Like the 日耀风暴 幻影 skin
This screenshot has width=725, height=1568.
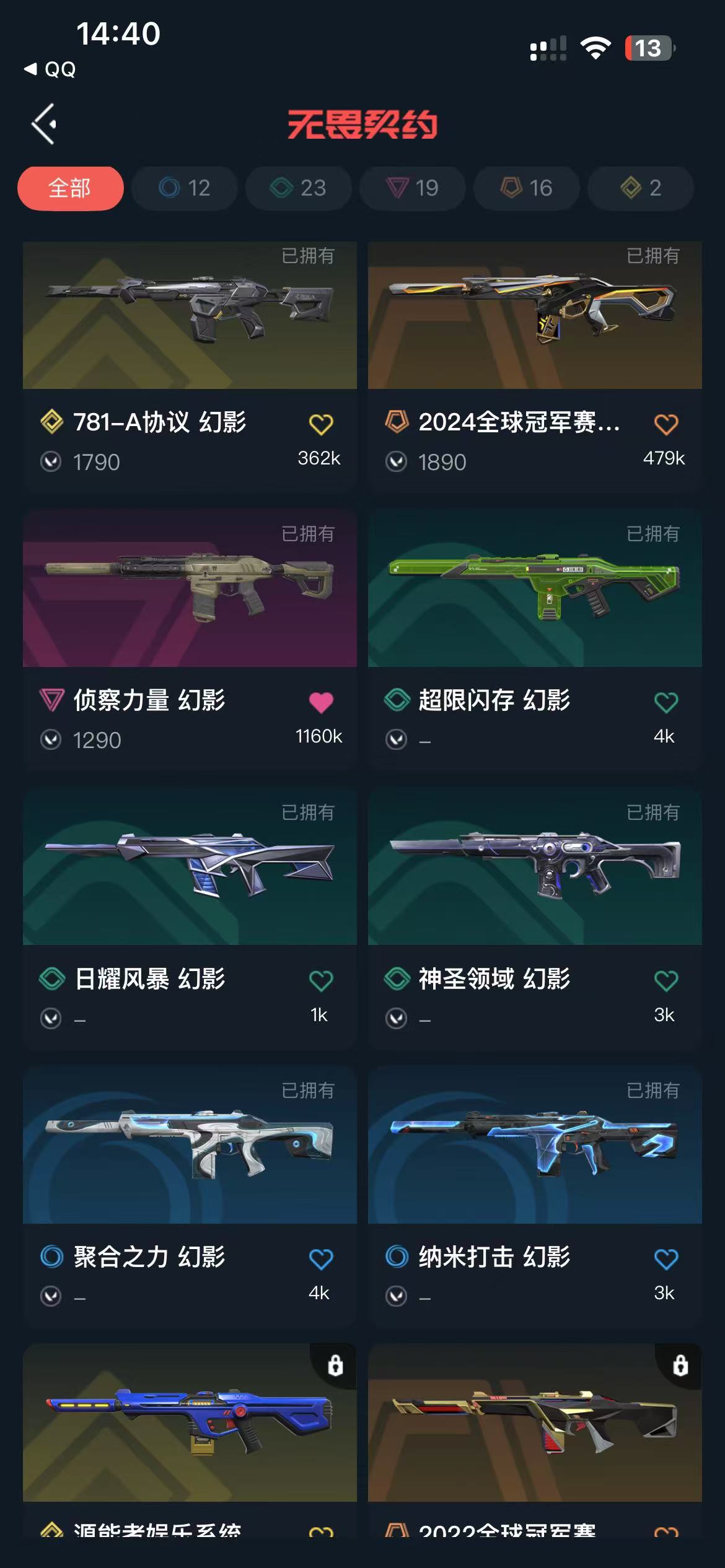coord(320,980)
